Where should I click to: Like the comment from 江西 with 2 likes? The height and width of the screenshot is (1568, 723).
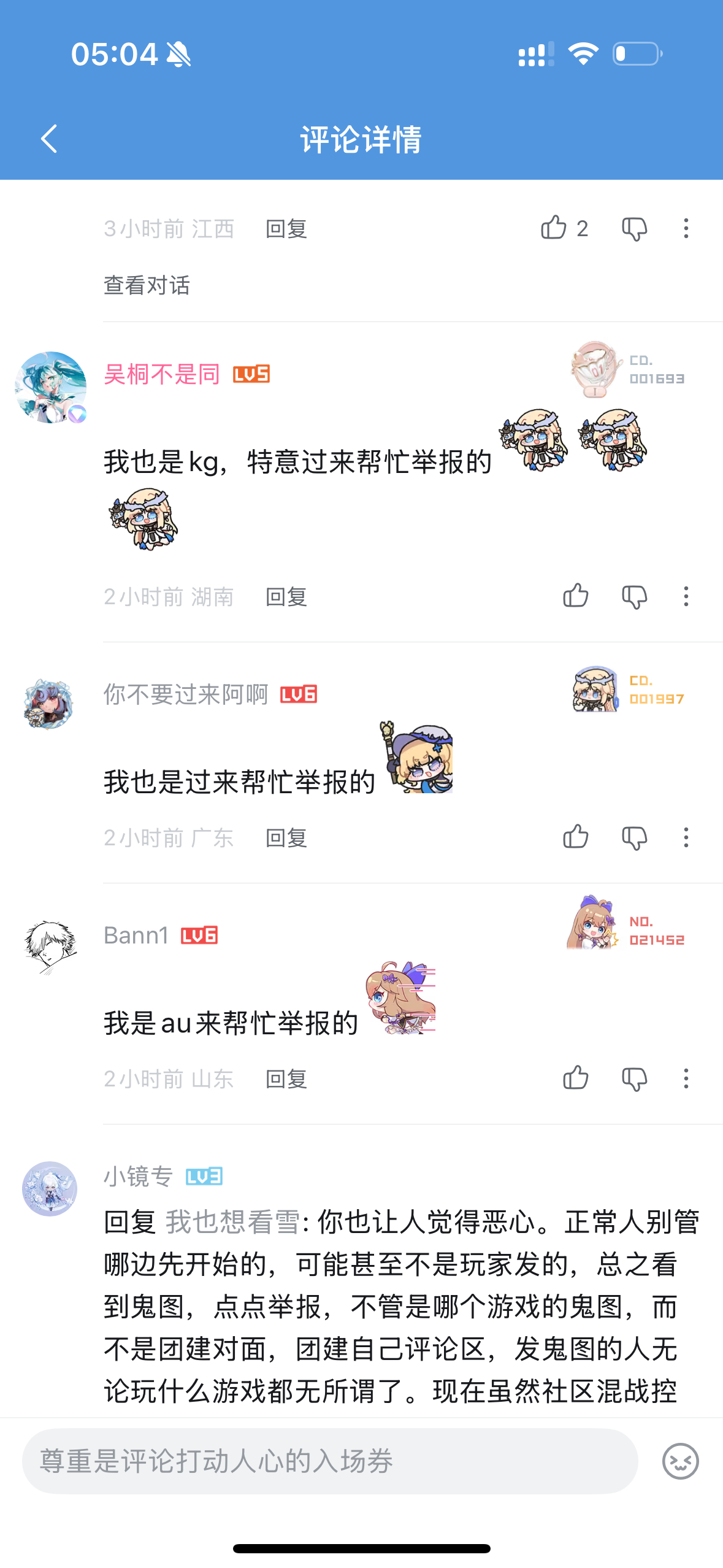tap(564, 228)
